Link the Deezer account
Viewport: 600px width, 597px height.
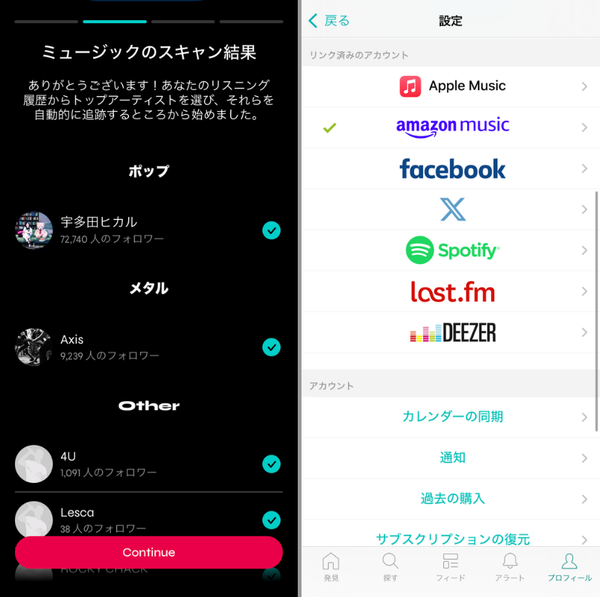click(451, 332)
